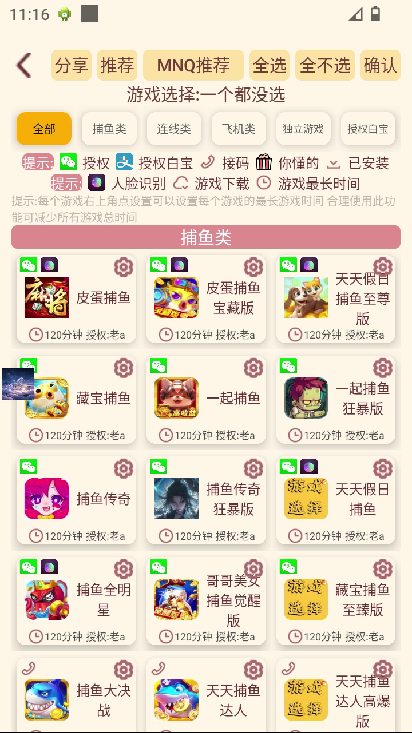The image size is (412, 733).
Task: Switch to the 捕鱼类 filter tab
Action: [x=109, y=129]
